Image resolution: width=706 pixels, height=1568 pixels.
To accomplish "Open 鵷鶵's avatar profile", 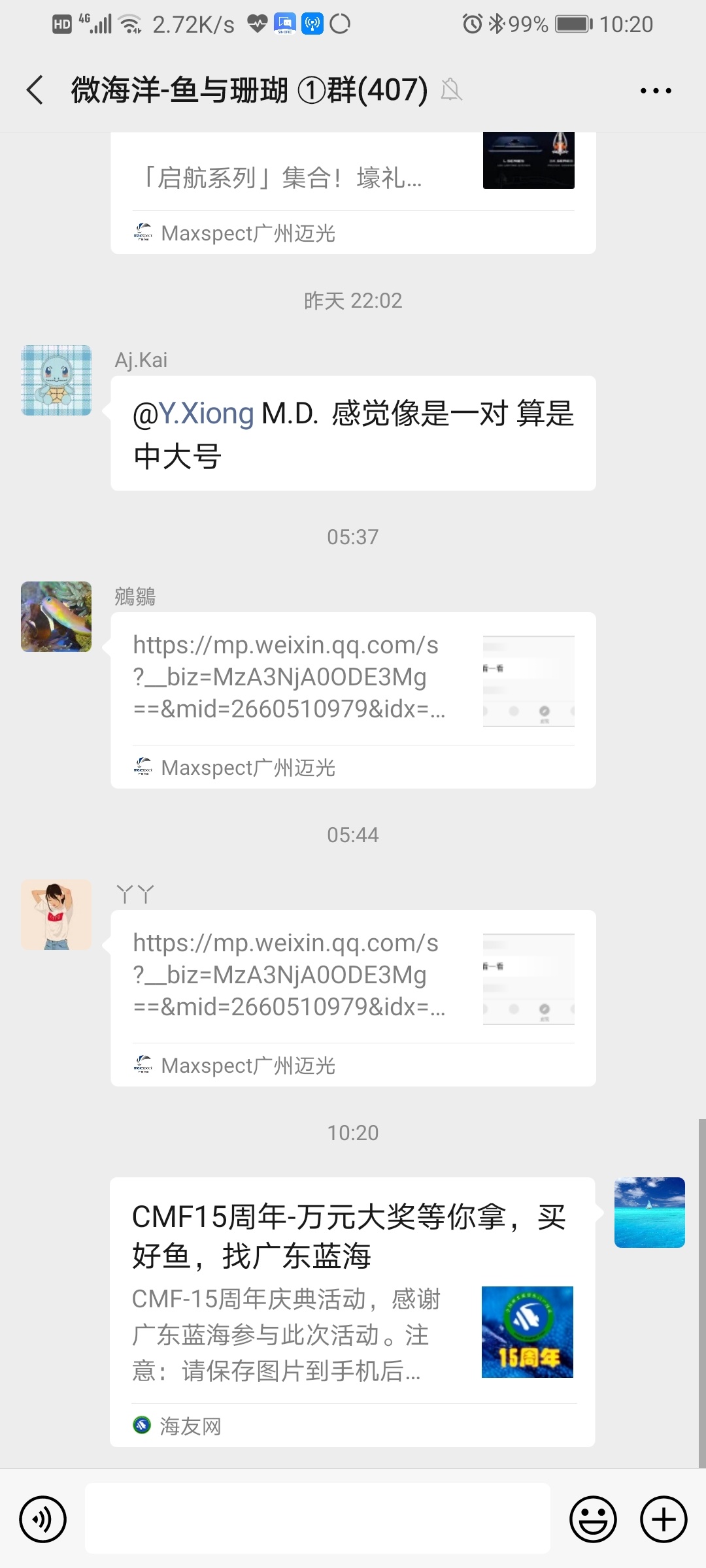I will [56, 617].
